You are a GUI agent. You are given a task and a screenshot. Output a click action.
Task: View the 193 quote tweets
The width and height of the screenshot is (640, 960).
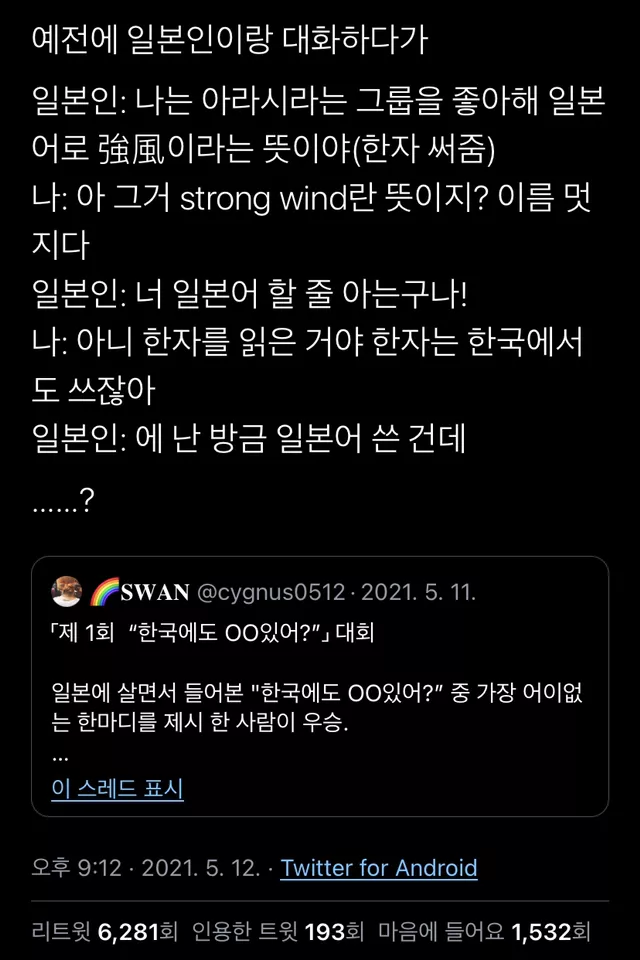coord(281,932)
